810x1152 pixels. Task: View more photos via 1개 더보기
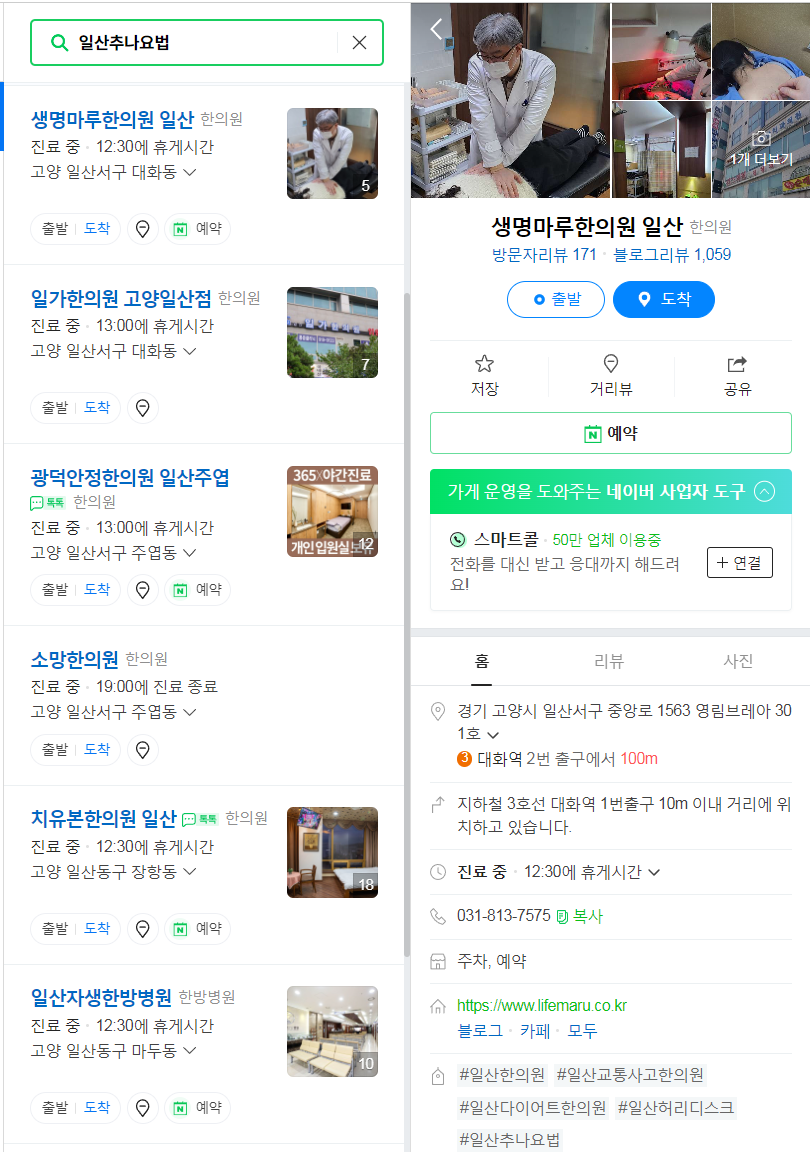pyautogui.click(x=760, y=148)
